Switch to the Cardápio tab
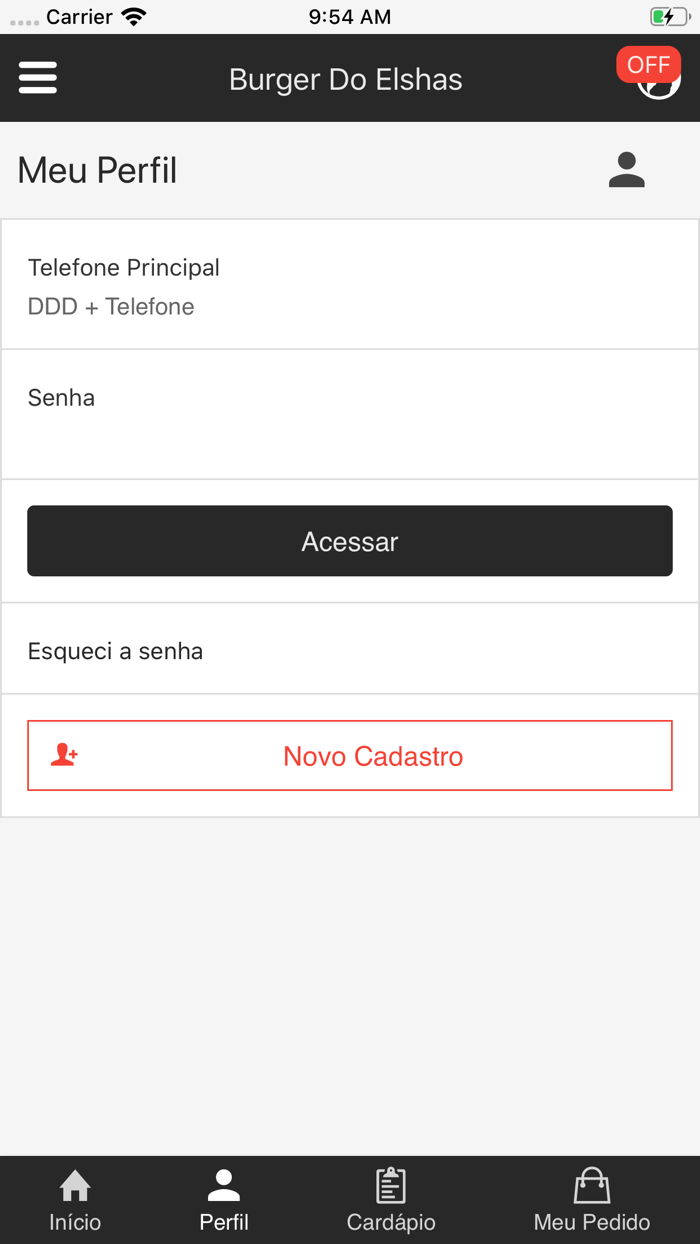Viewport: 700px width, 1244px height. point(391,1200)
